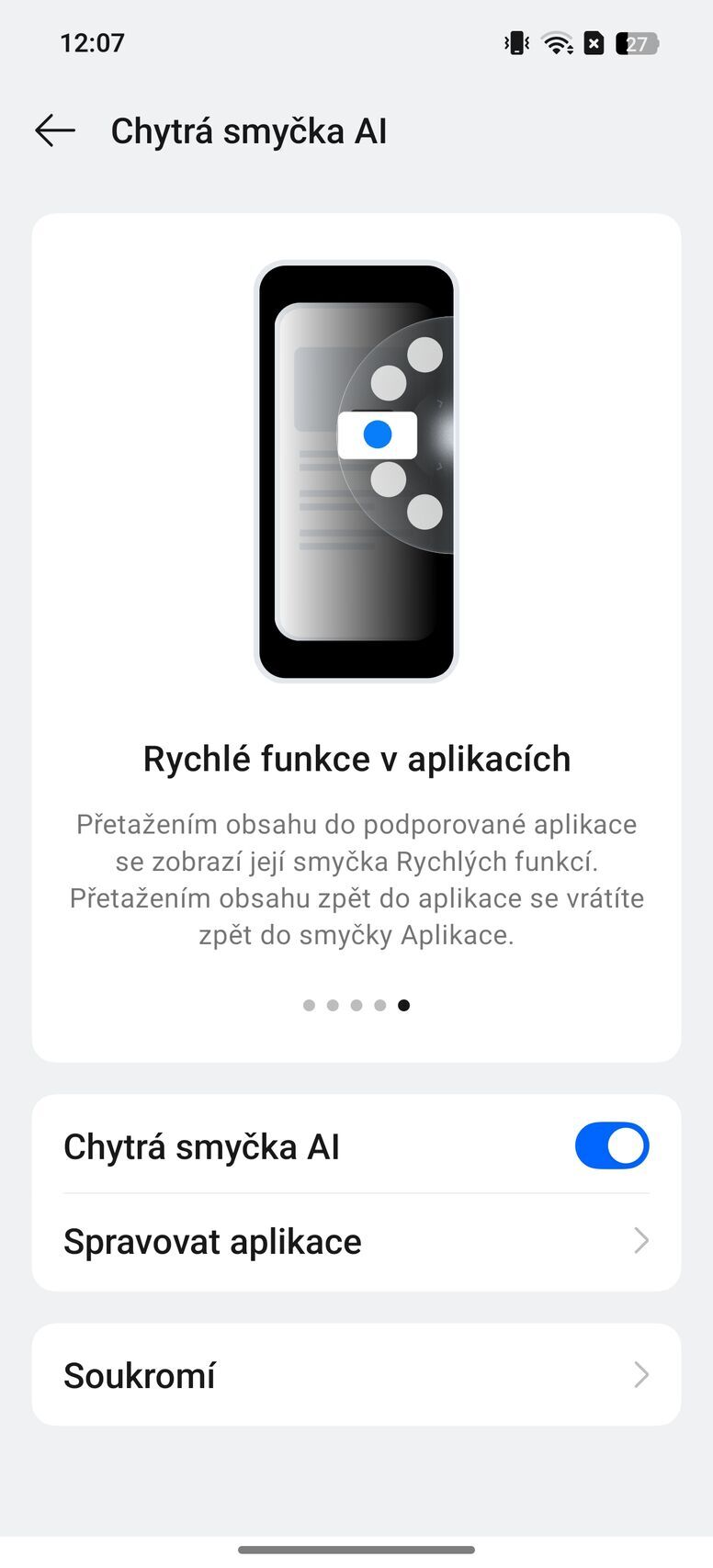
Task: Select the third page indicator dot
Action: (356, 1004)
